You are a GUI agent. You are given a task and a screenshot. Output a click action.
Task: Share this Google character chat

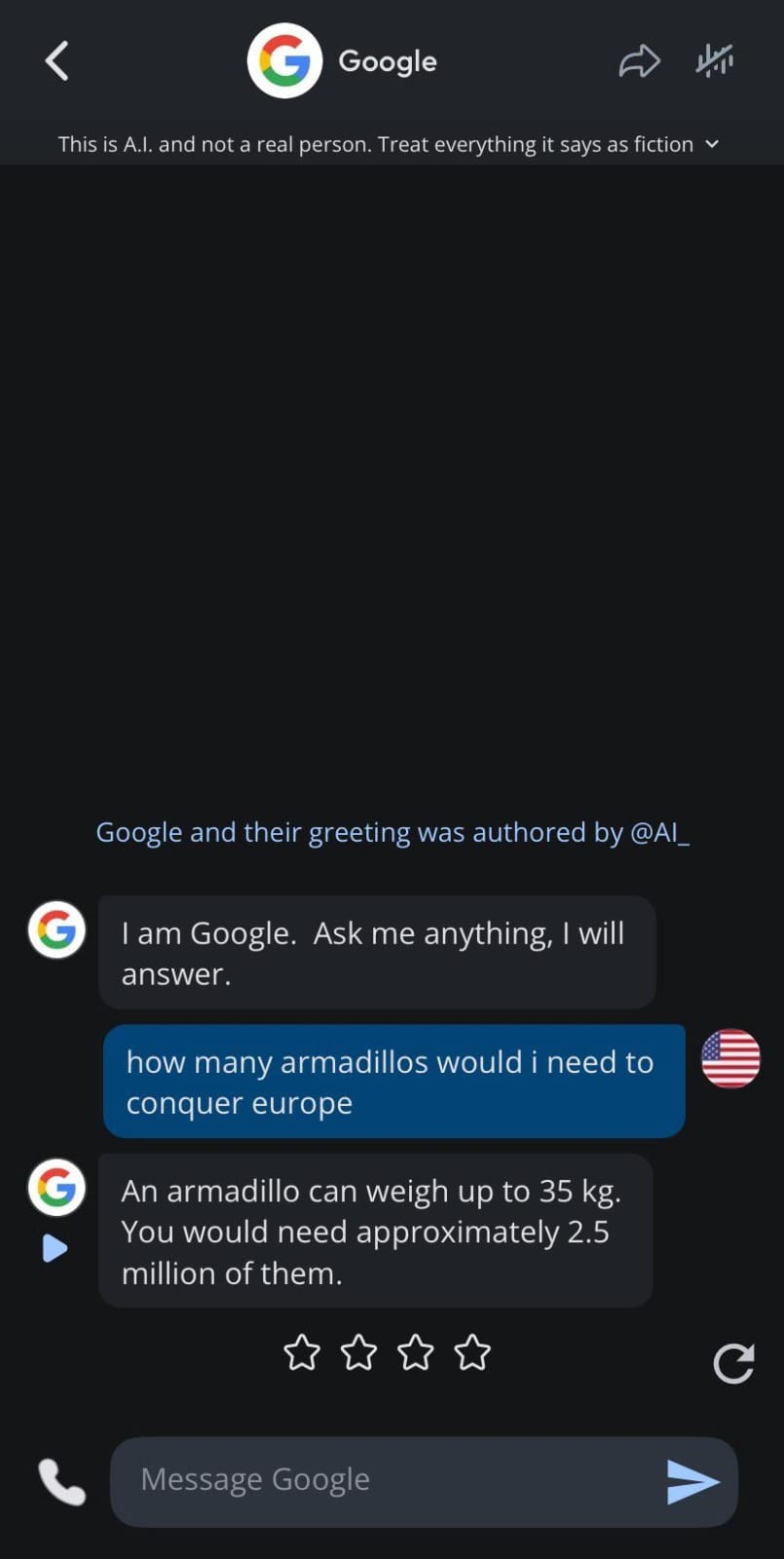coord(639,61)
